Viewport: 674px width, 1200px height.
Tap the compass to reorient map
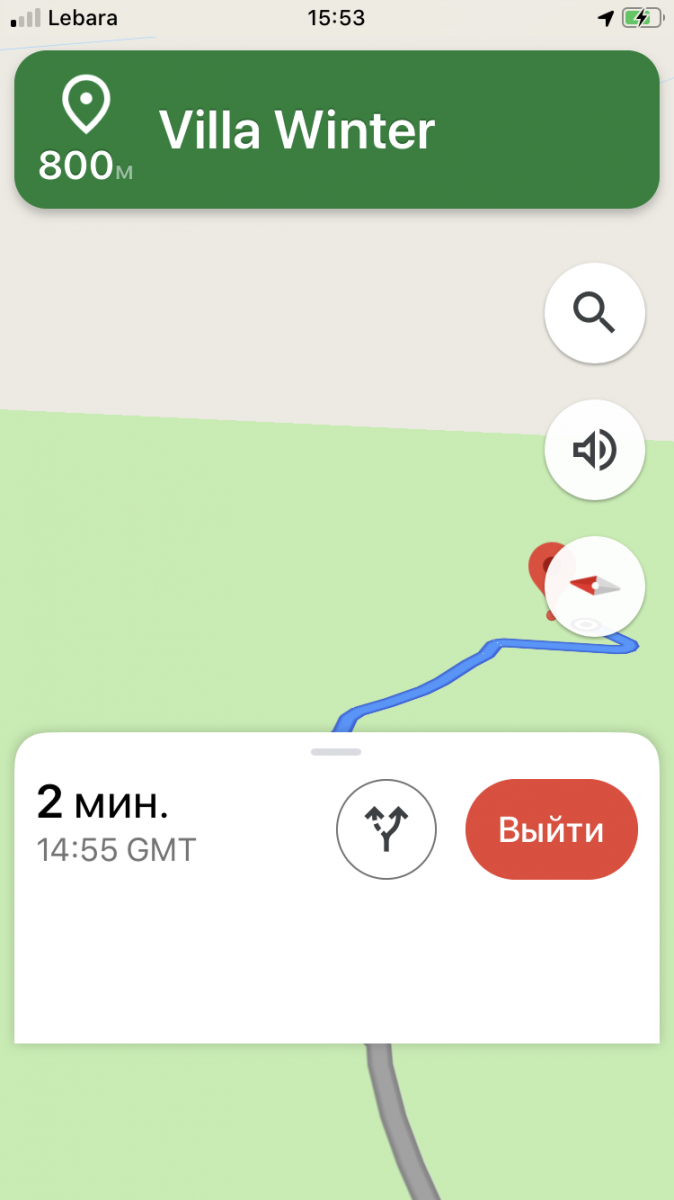[594, 586]
